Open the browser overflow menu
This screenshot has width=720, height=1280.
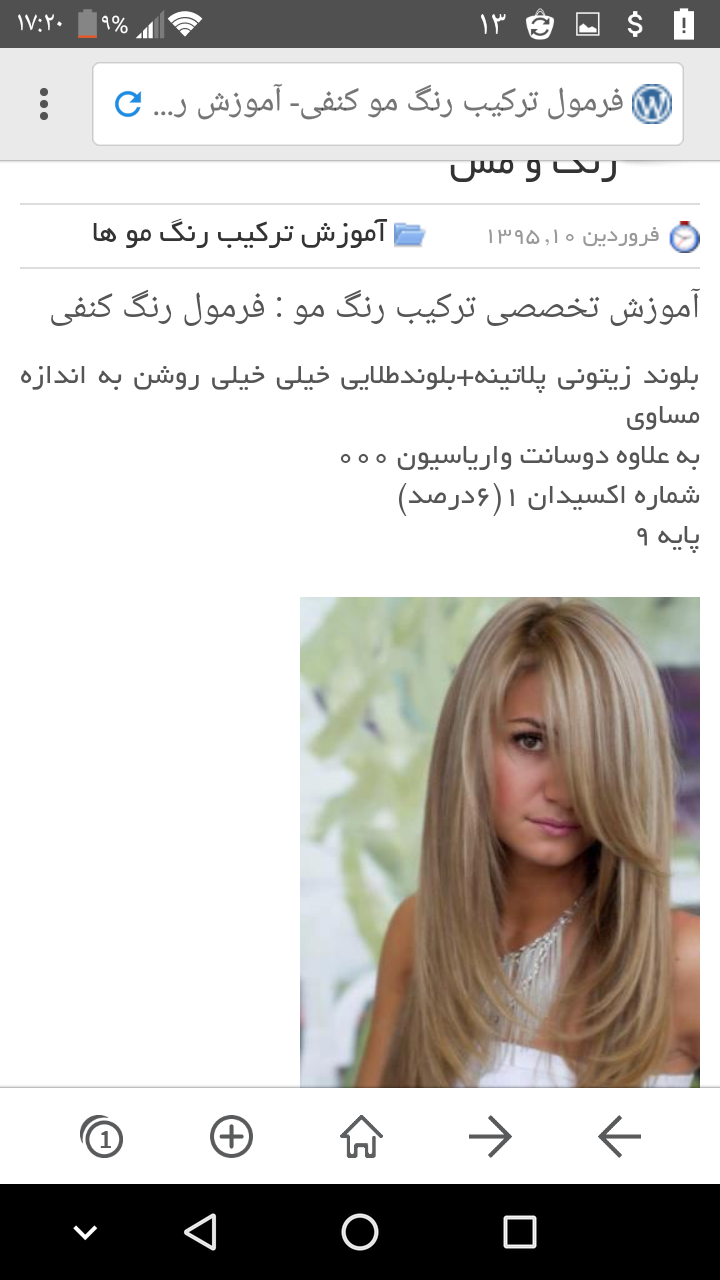point(44,104)
